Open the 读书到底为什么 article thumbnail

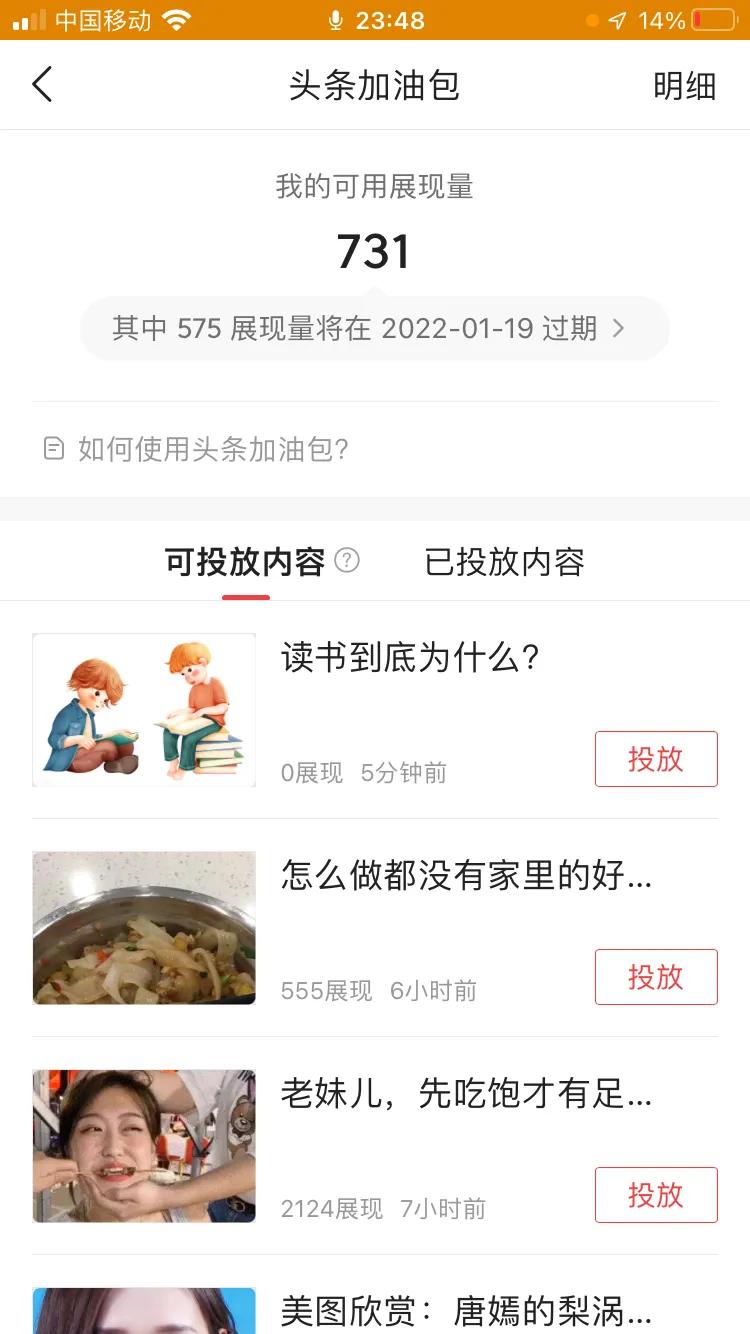143,710
